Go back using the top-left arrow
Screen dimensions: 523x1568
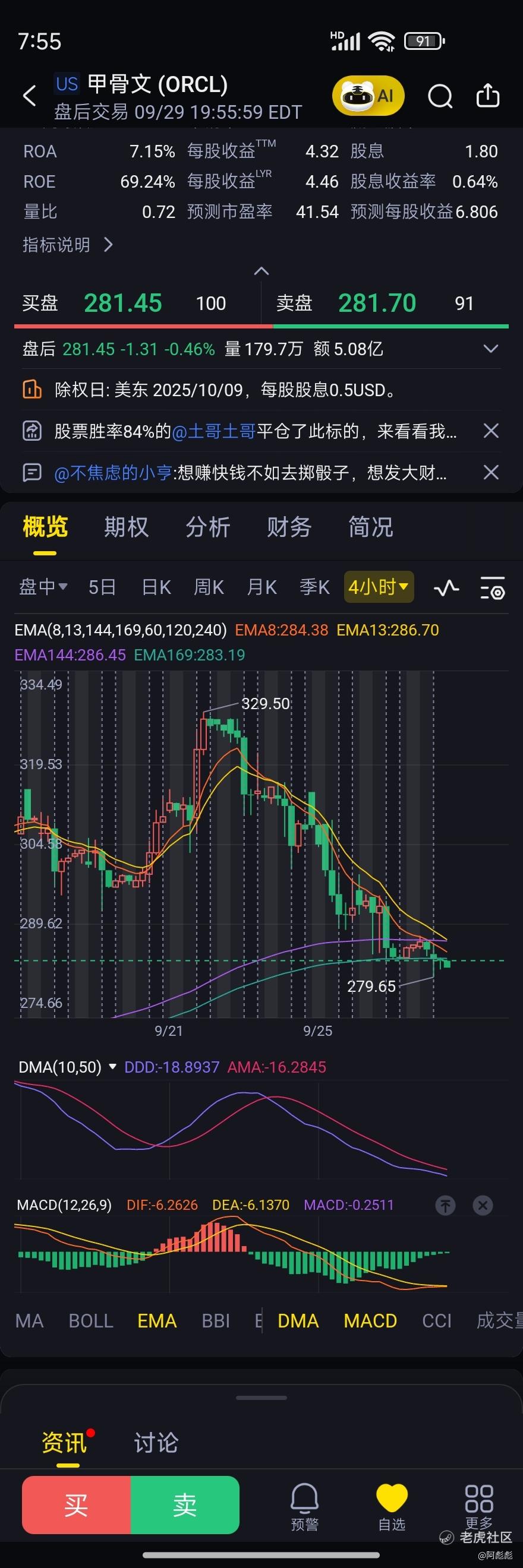pyautogui.click(x=29, y=96)
